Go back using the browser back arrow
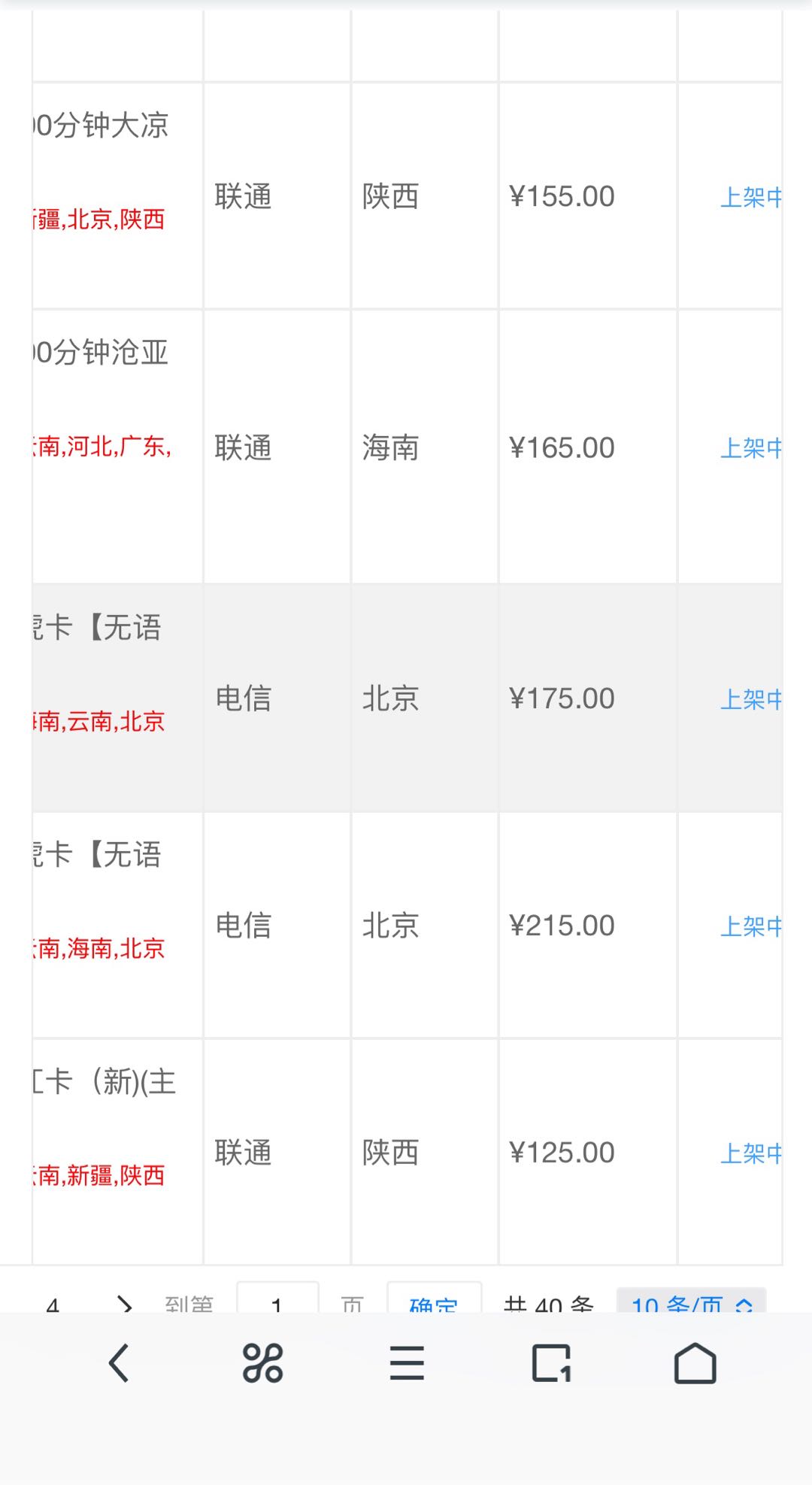Viewport: 812px width, 1485px height. click(x=119, y=1363)
